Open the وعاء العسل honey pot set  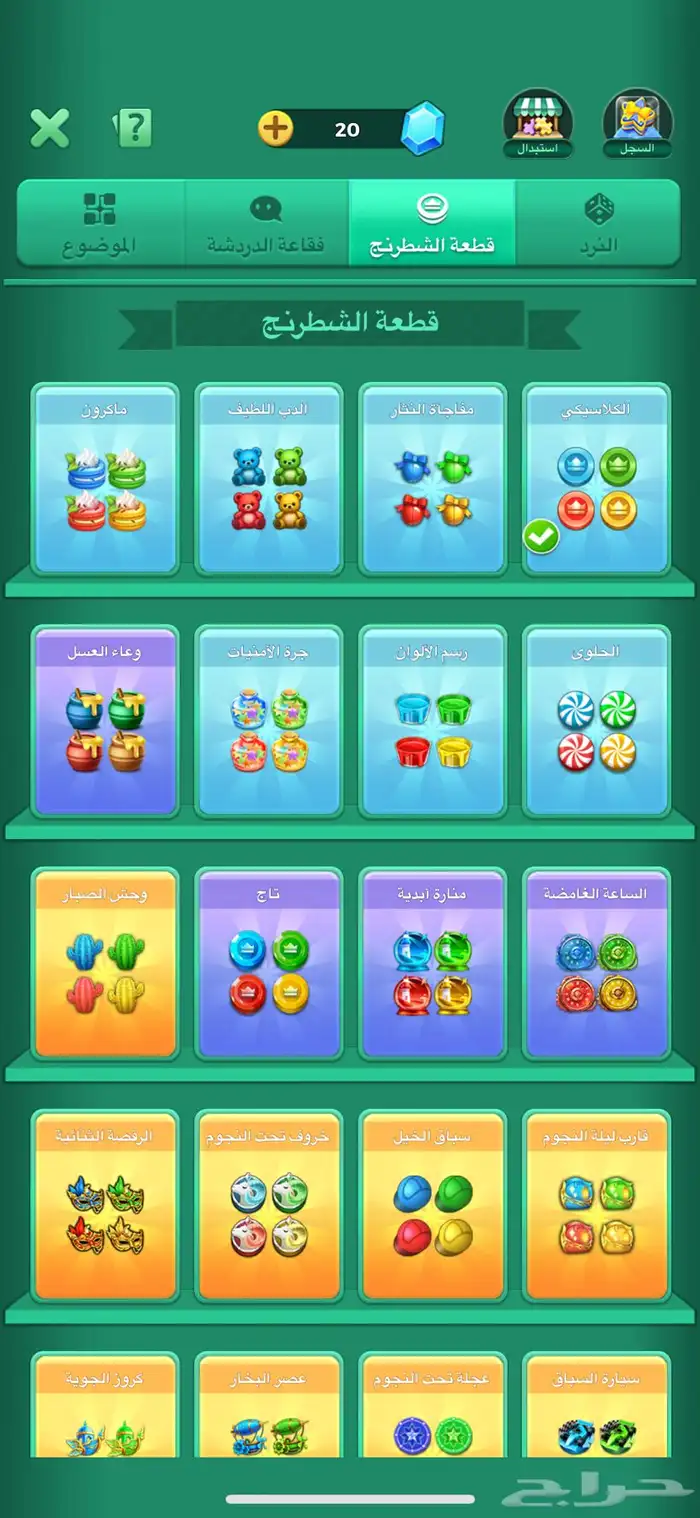click(105, 720)
